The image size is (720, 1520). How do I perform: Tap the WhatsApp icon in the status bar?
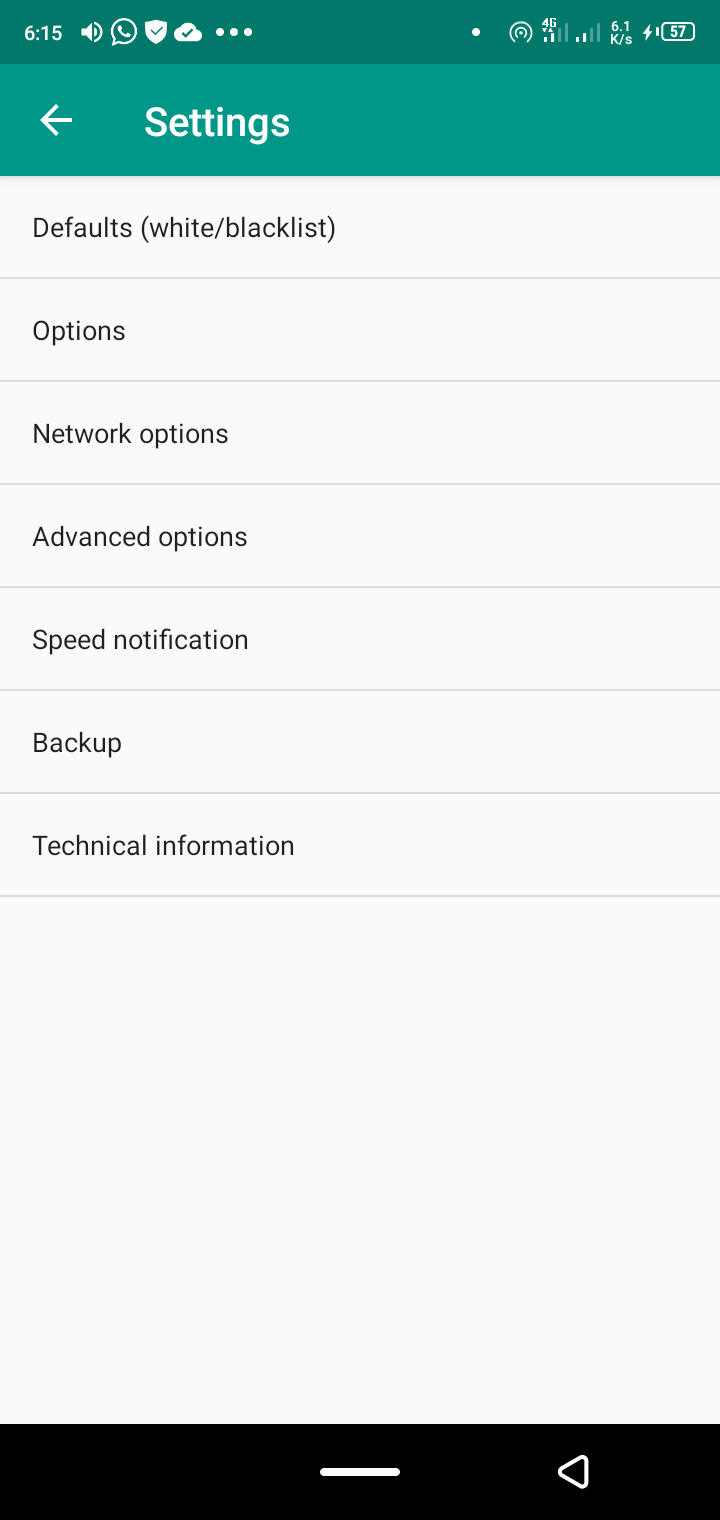(x=122, y=31)
